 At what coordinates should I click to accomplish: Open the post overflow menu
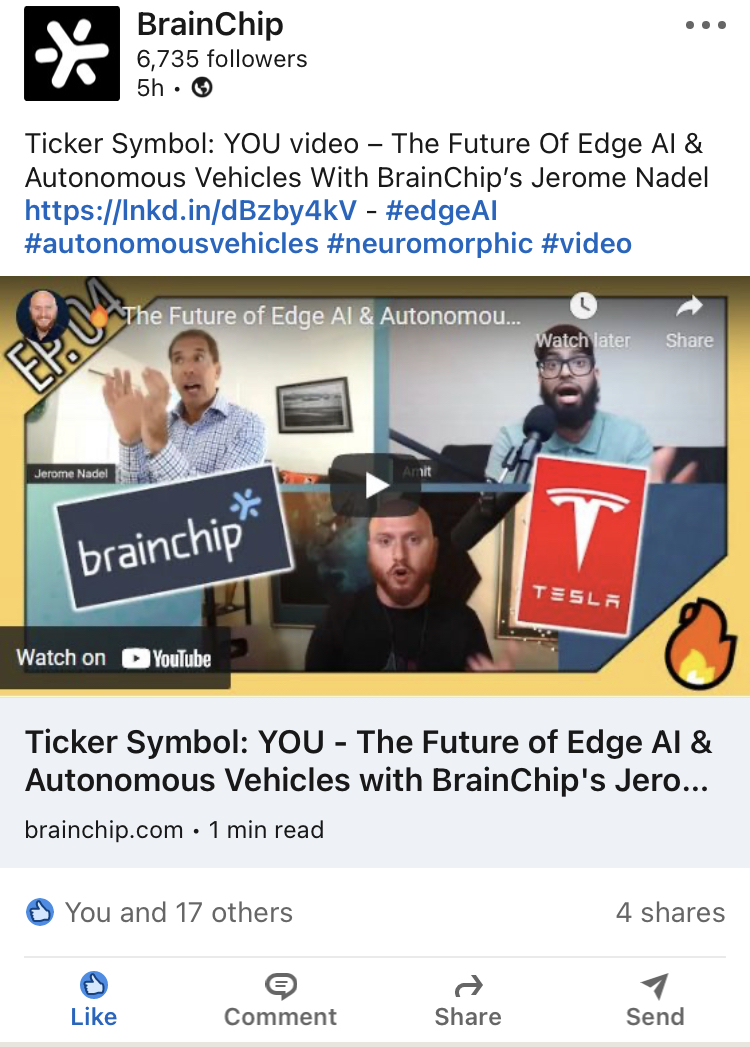point(706,26)
